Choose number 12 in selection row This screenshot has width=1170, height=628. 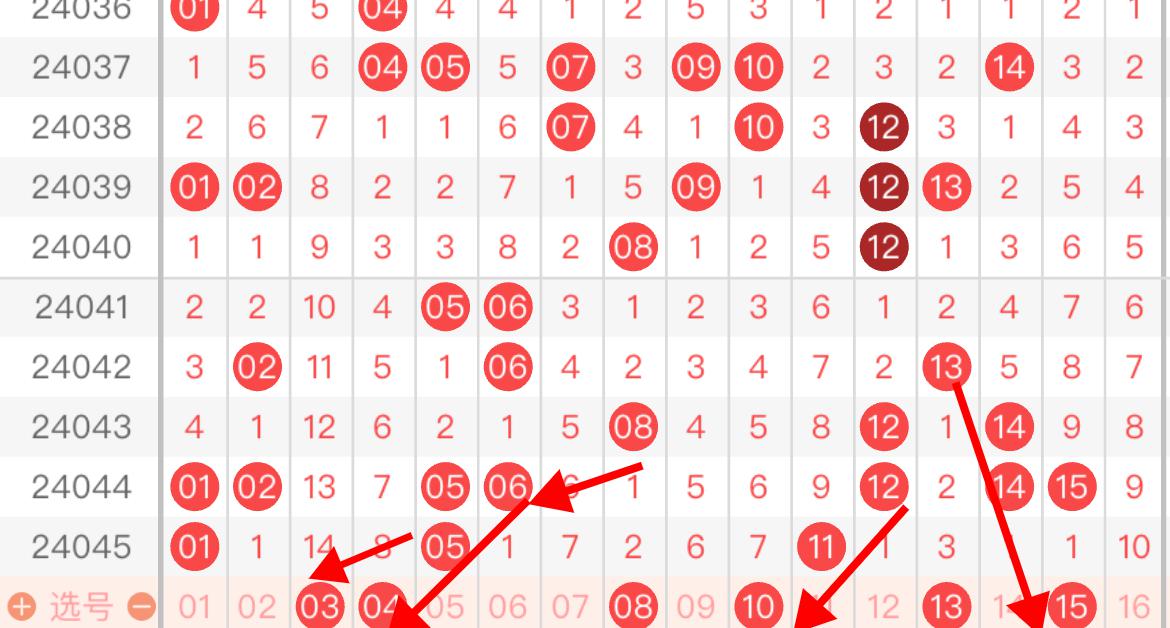(x=883, y=606)
